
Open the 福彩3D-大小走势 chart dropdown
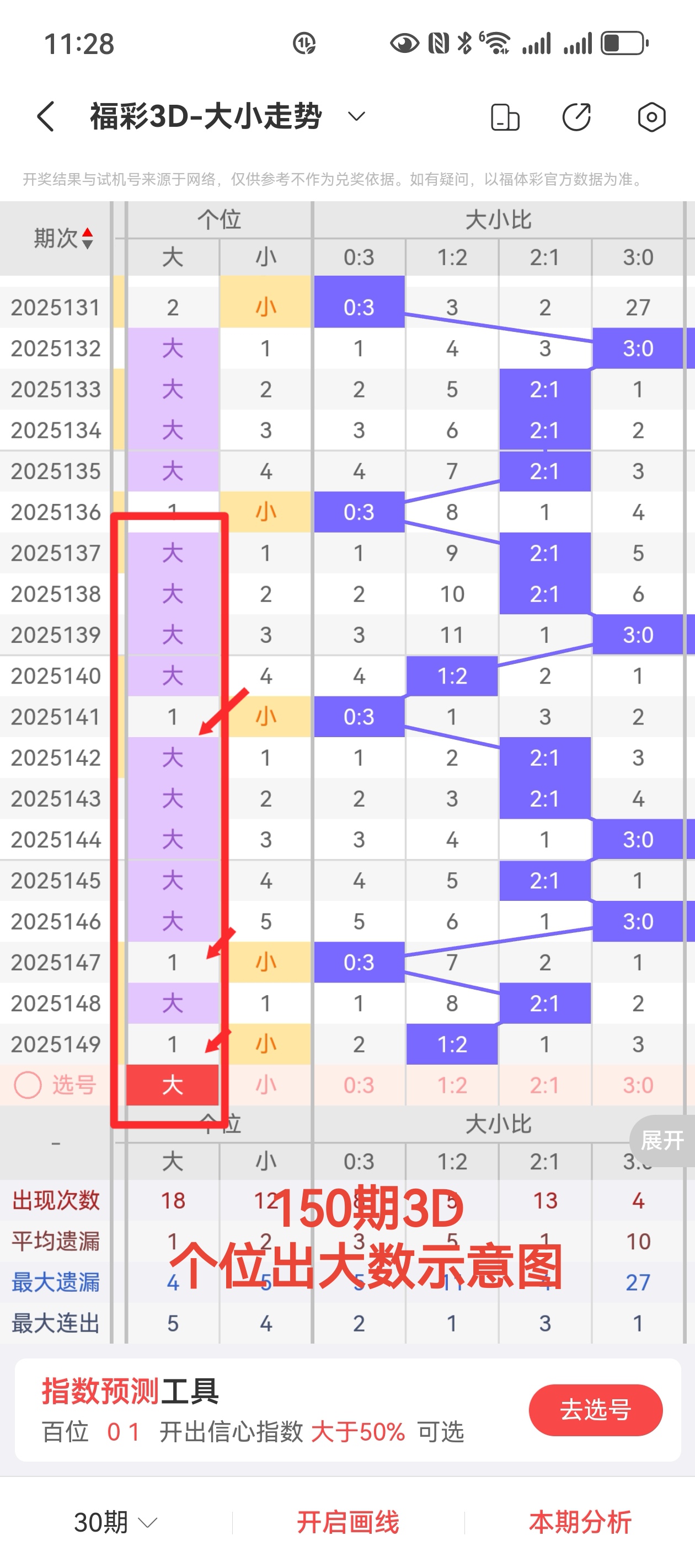click(x=356, y=116)
